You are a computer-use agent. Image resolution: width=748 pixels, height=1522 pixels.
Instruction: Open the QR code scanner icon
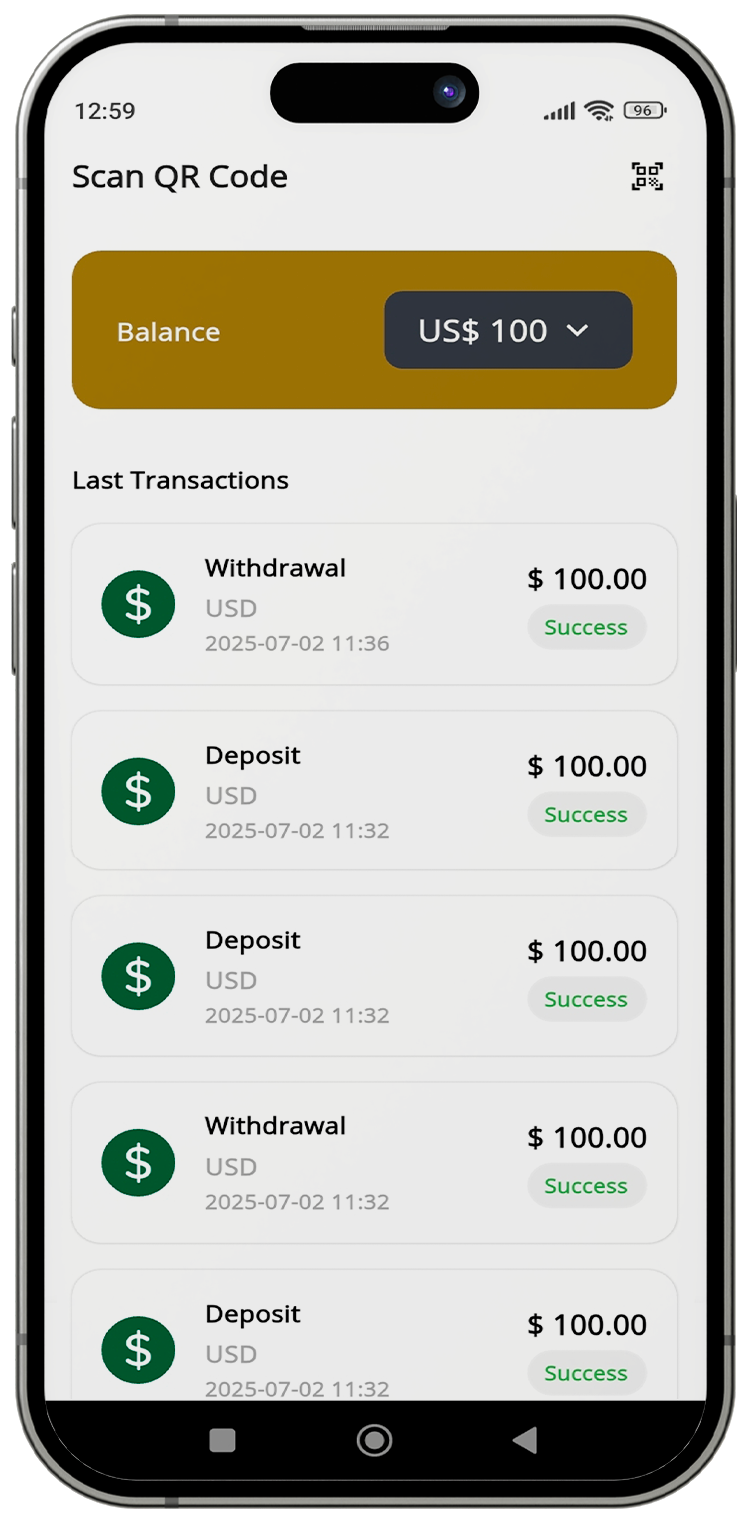pos(647,177)
